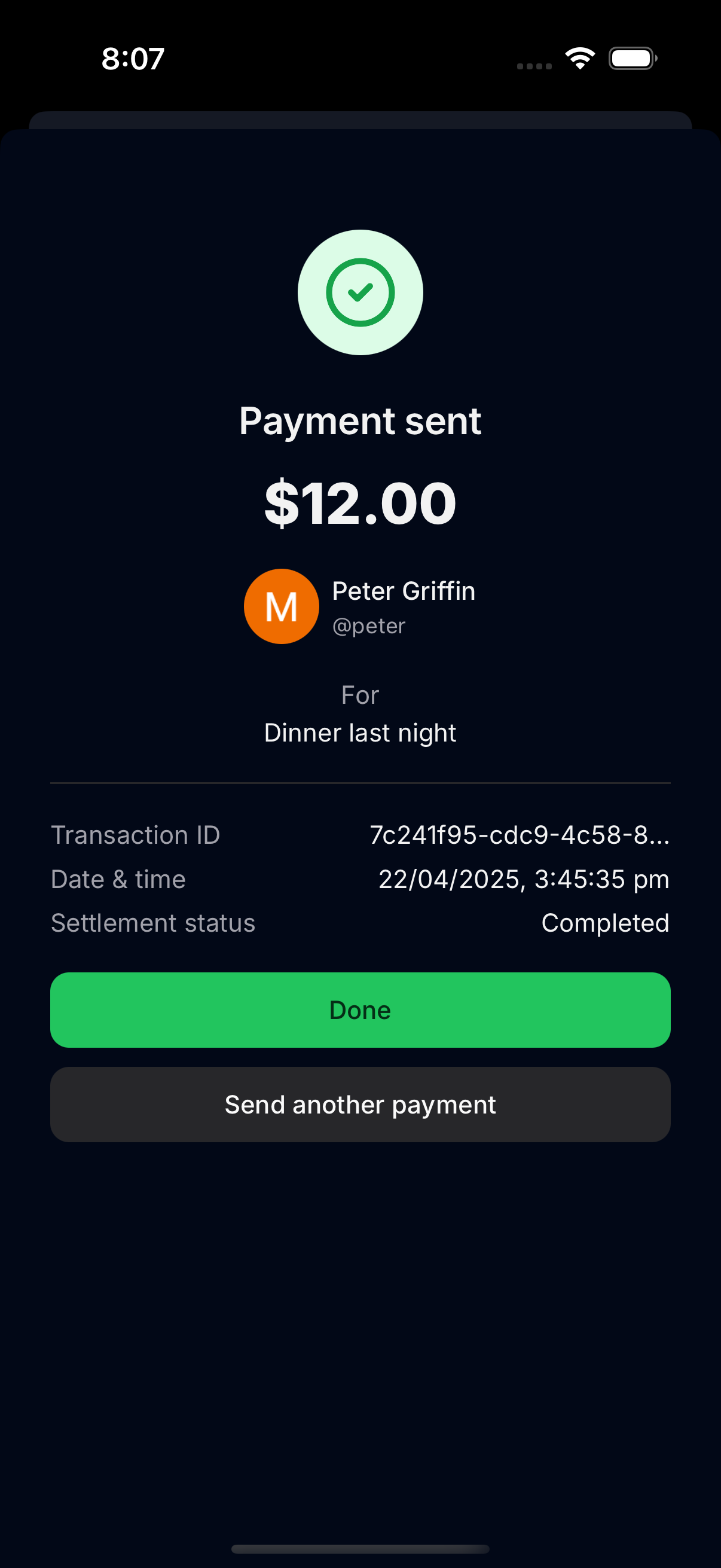Click the Settlement status label
Image resolution: width=721 pixels, height=1568 pixels.
(x=153, y=923)
